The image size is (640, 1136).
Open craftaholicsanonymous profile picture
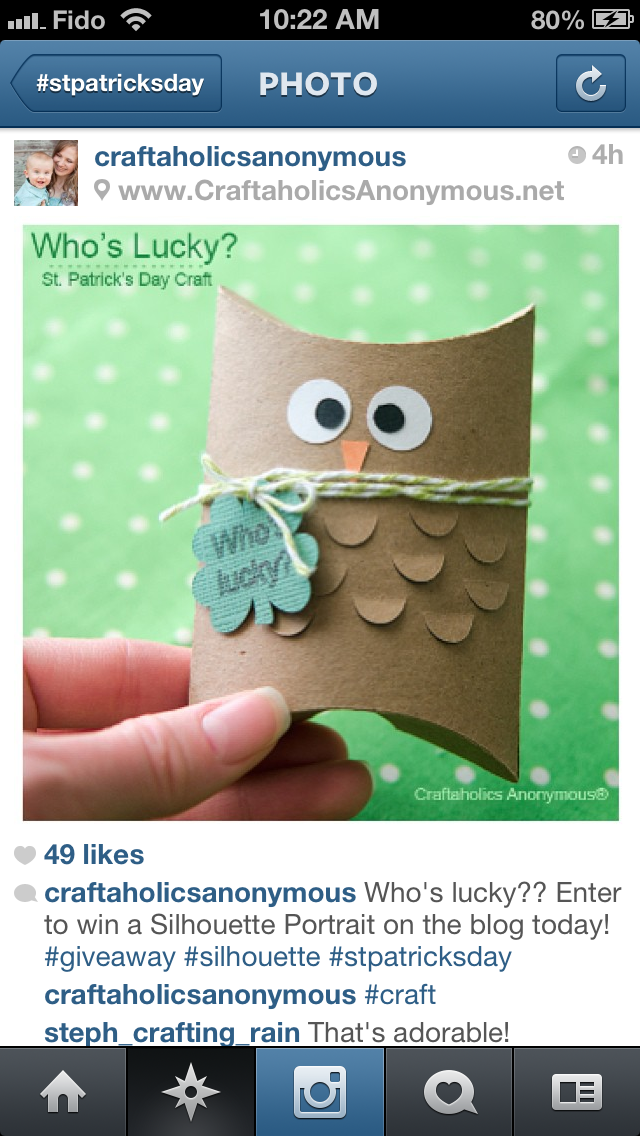coord(46,173)
